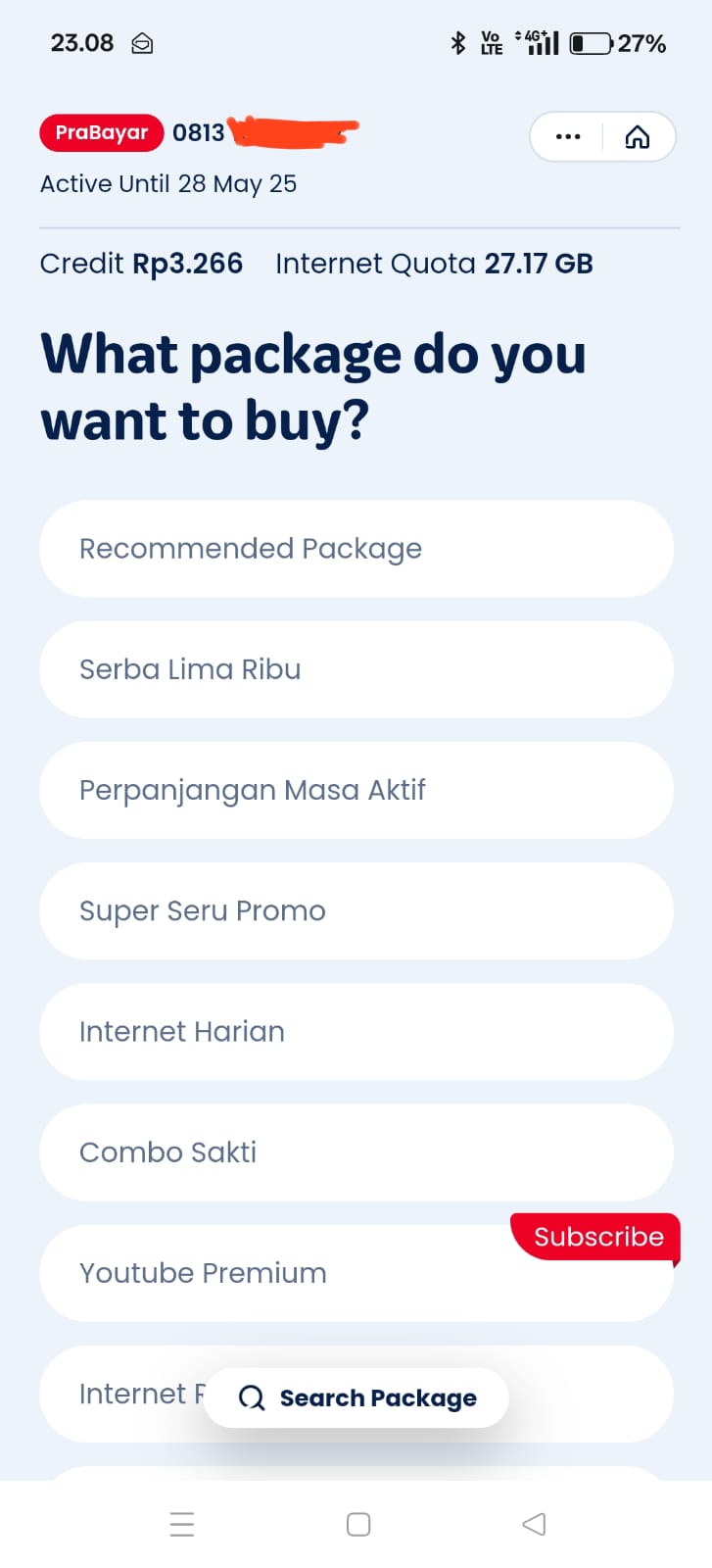
Task: Tap the three-dot options icon
Action: click(x=568, y=137)
